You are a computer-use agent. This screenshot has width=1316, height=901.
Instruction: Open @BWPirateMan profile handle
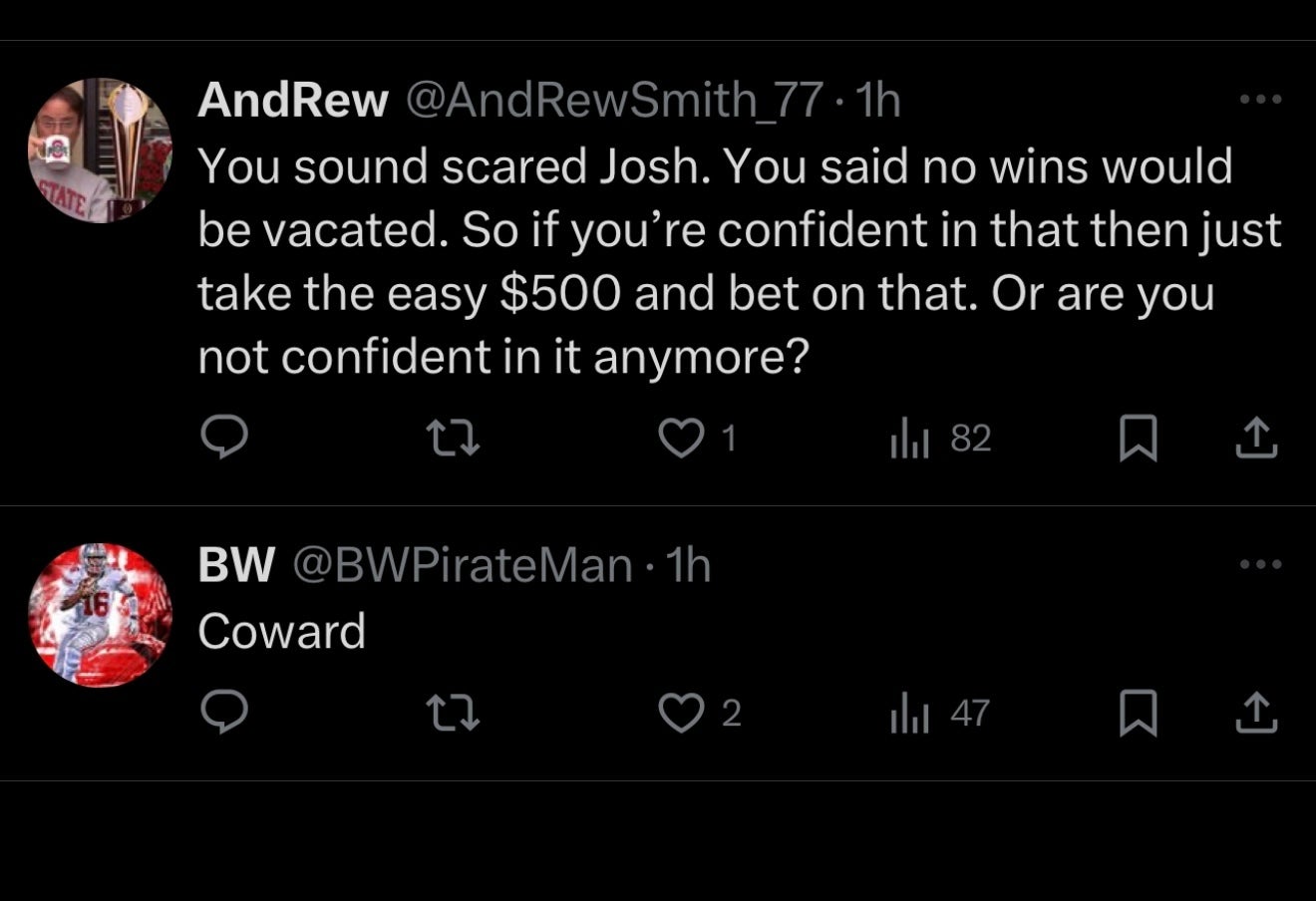coord(462,566)
